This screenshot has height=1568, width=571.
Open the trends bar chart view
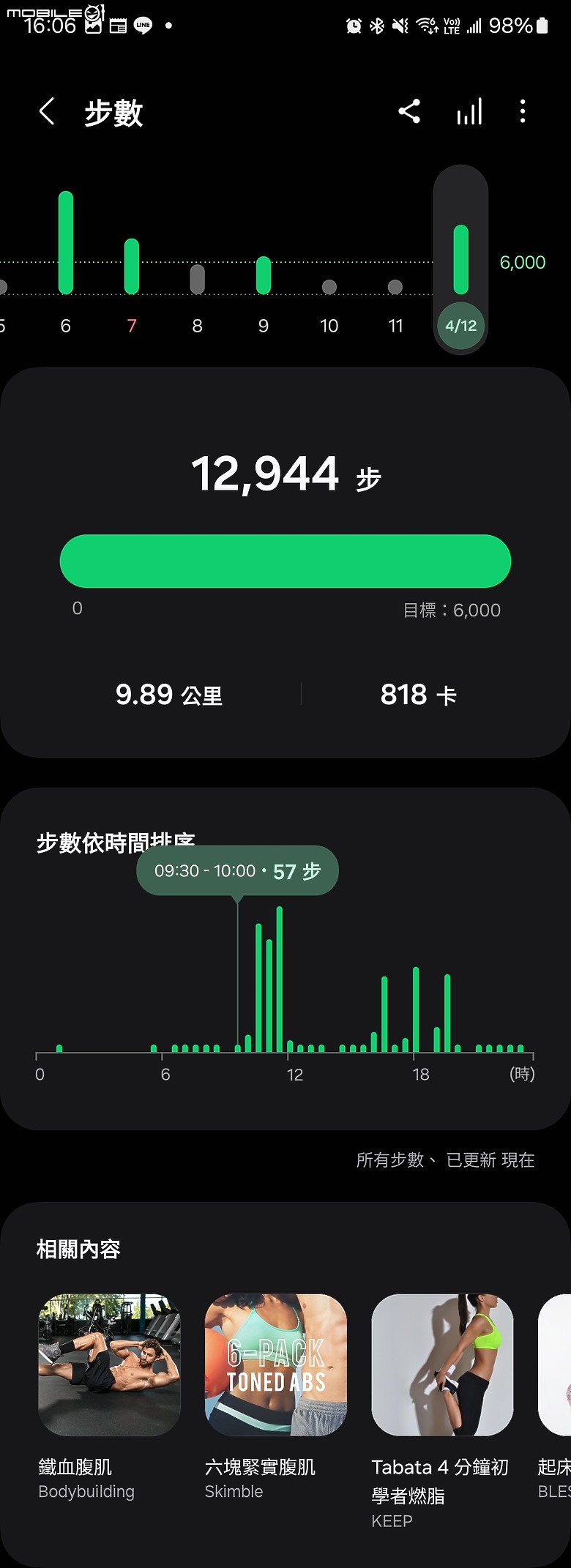471,111
